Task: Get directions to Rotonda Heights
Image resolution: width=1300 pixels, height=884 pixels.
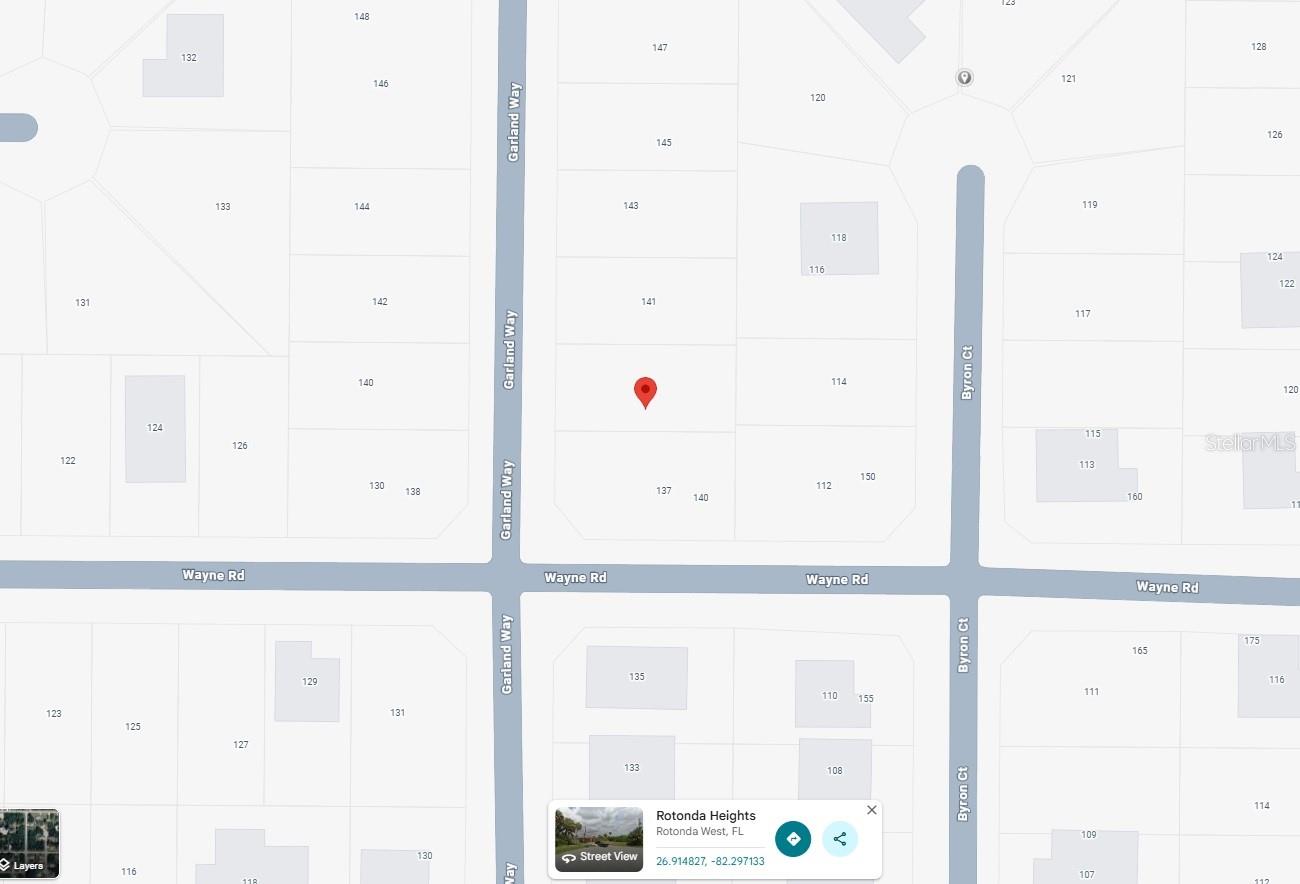Action: [x=793, y=839]
